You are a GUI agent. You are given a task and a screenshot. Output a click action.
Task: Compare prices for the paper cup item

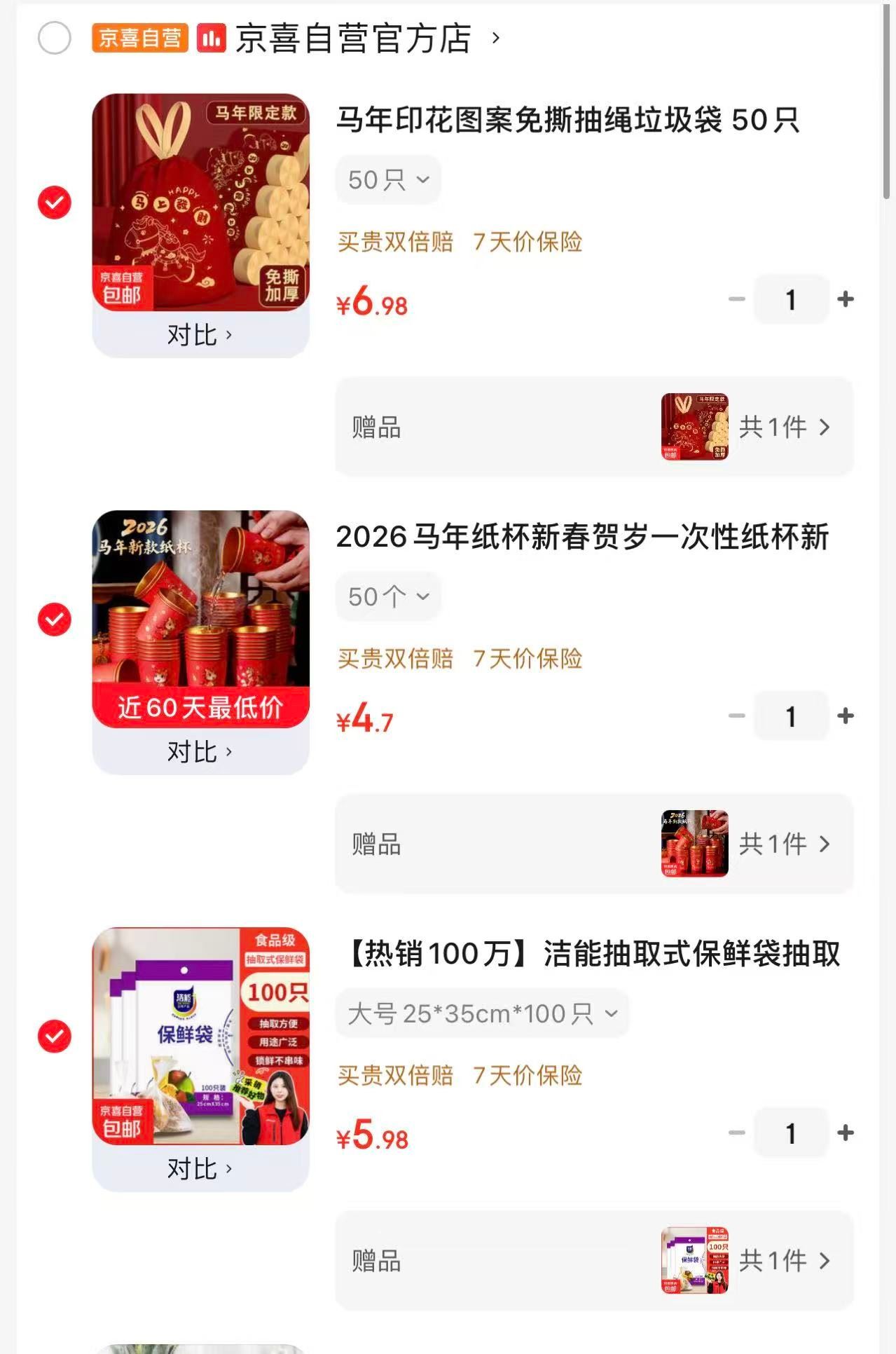coord(200,752)
